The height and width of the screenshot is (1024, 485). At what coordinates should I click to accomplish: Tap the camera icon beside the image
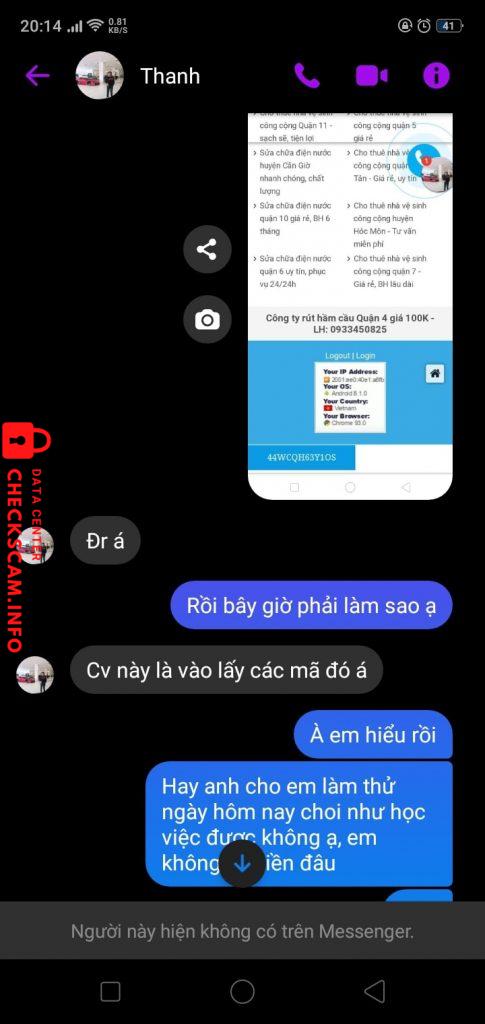point(207,319)
